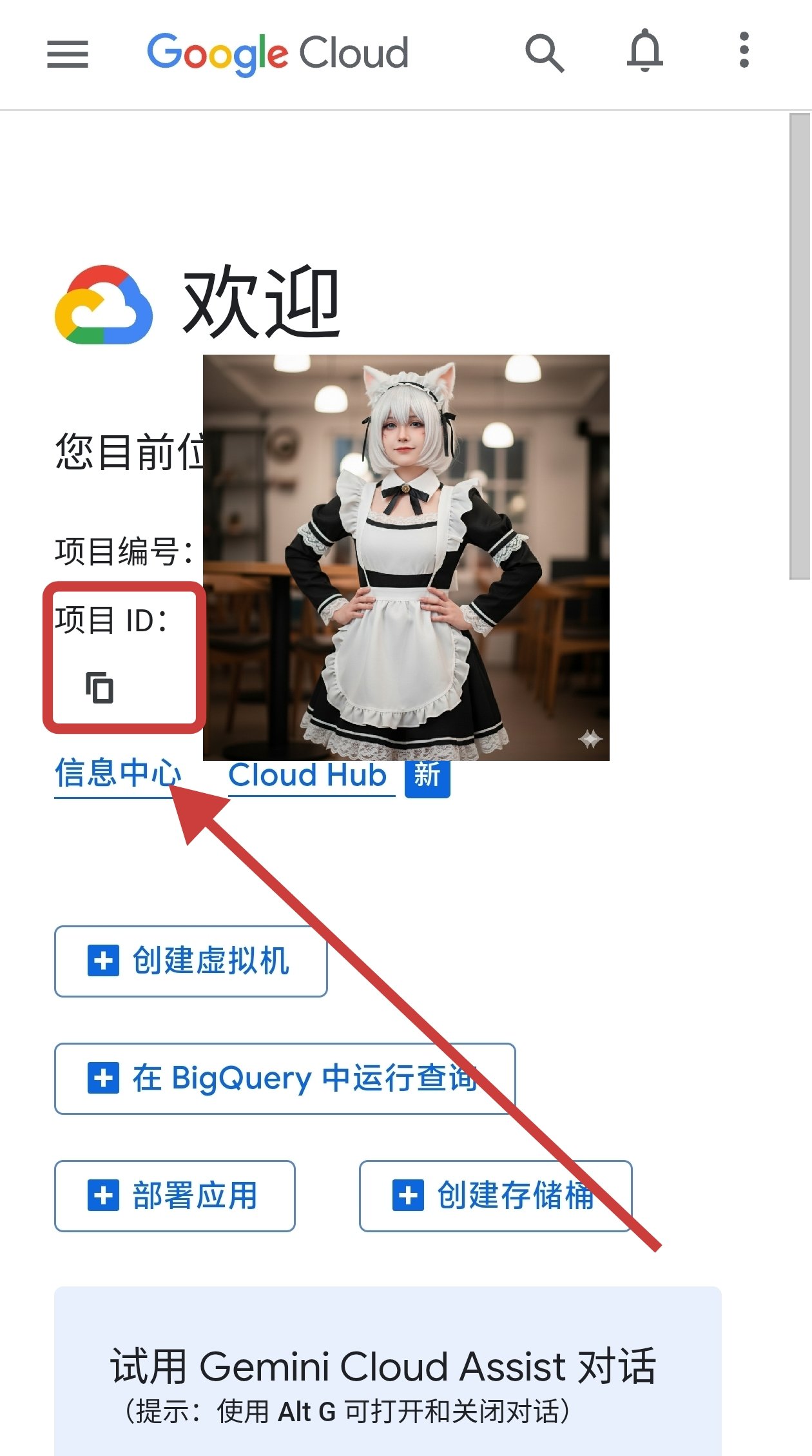Open the Cloud Hub link
812x1456 pixels.
[308, 775]
